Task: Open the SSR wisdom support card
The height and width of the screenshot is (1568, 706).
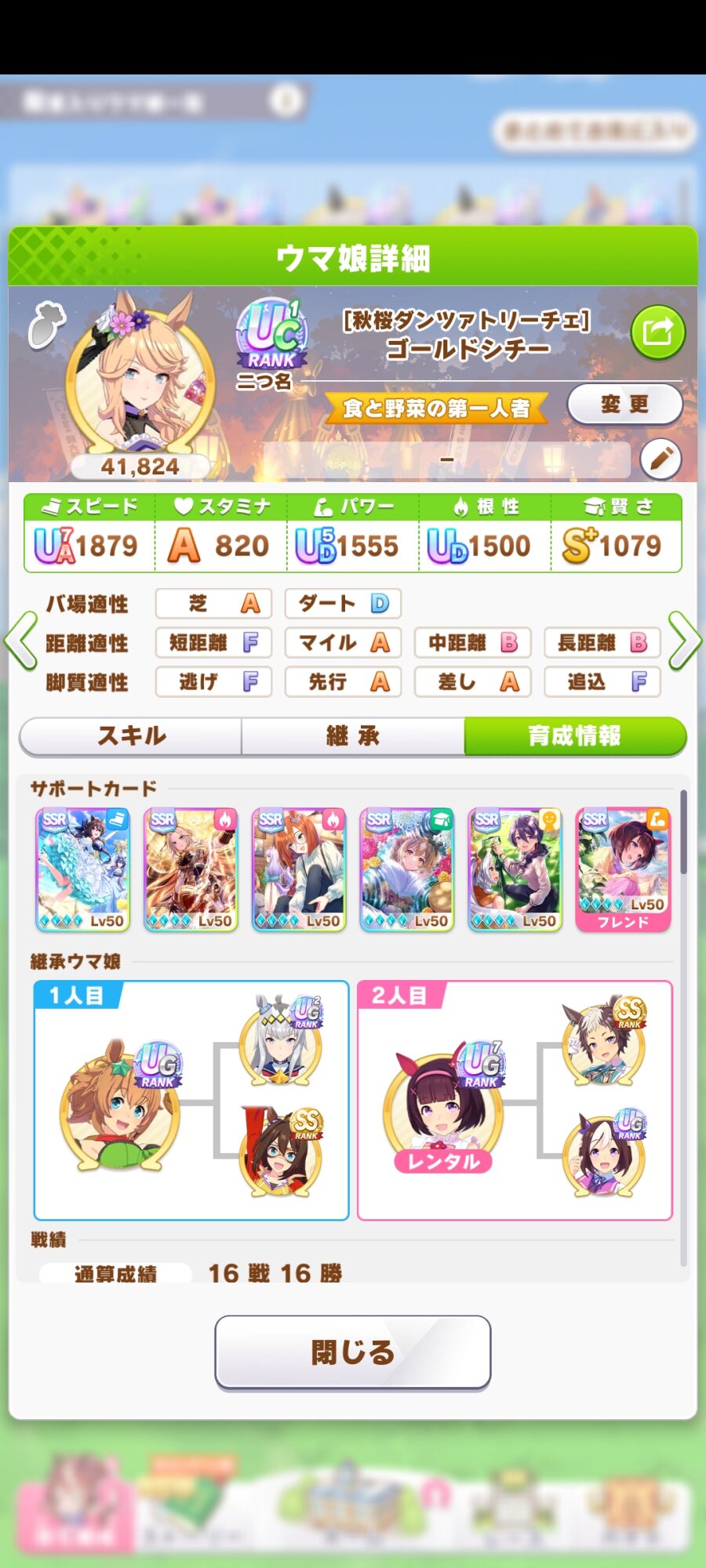Action: [x=406, y=869]
